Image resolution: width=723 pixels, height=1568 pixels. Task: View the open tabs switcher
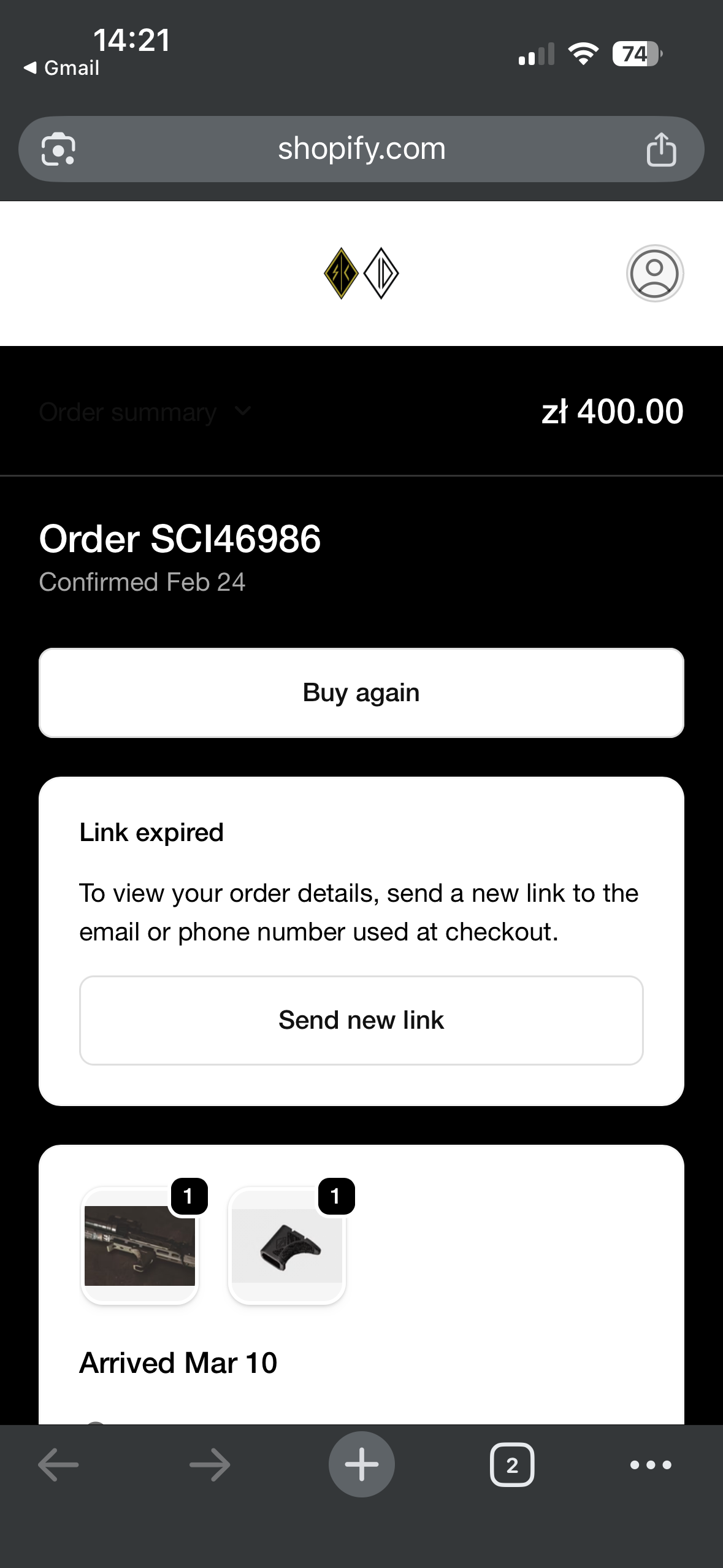coord(512,1465)
